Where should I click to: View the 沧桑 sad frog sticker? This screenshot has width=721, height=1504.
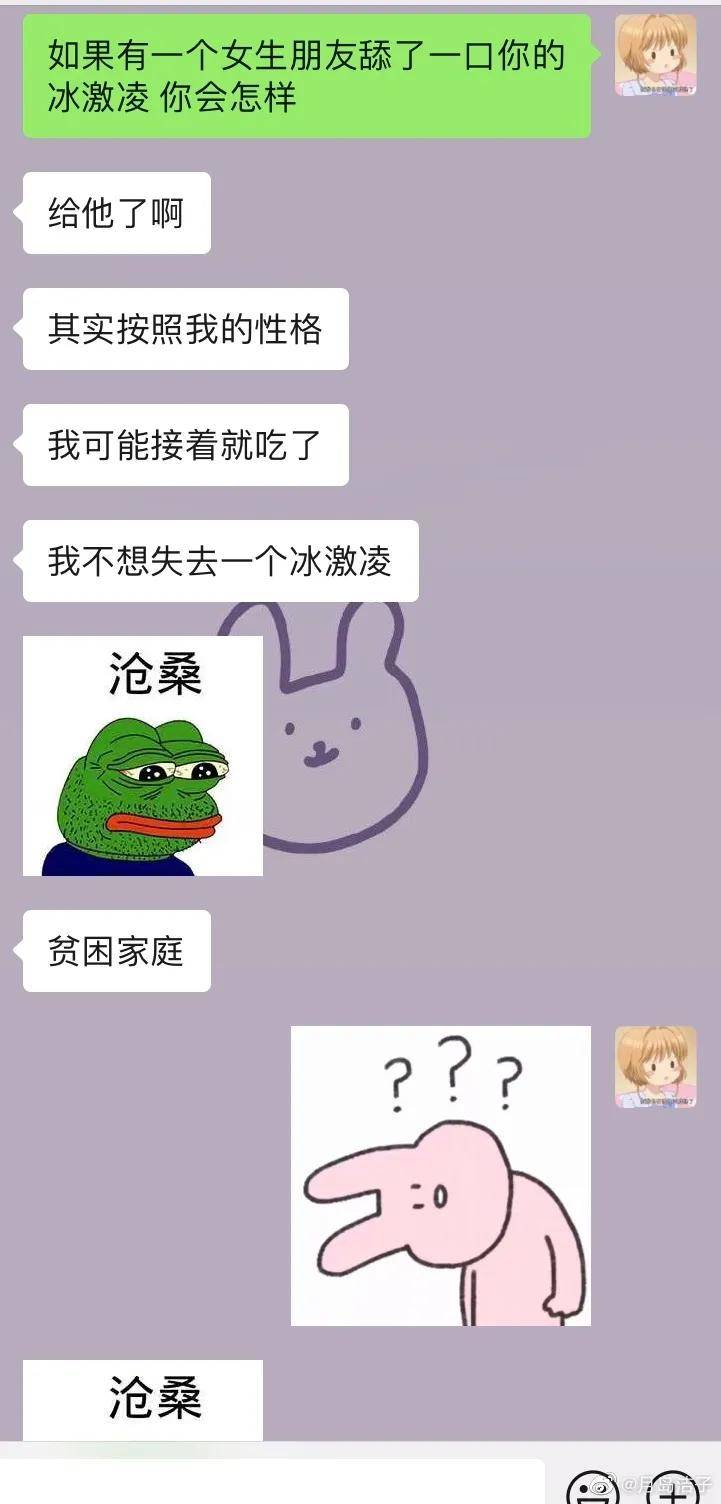coord(143,756)
